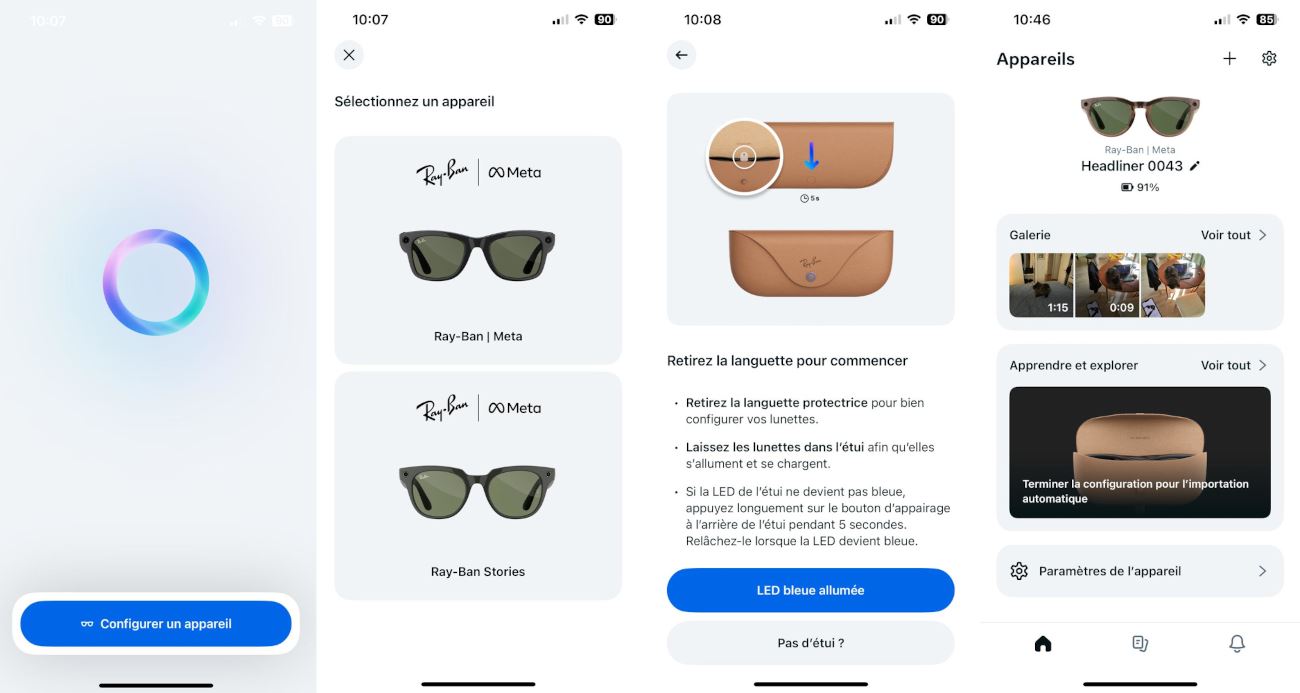1300x693 pixels.
Task: Choose the Ray-Ban Stories card
Action: pyautogui.click(x=478, y=486)
